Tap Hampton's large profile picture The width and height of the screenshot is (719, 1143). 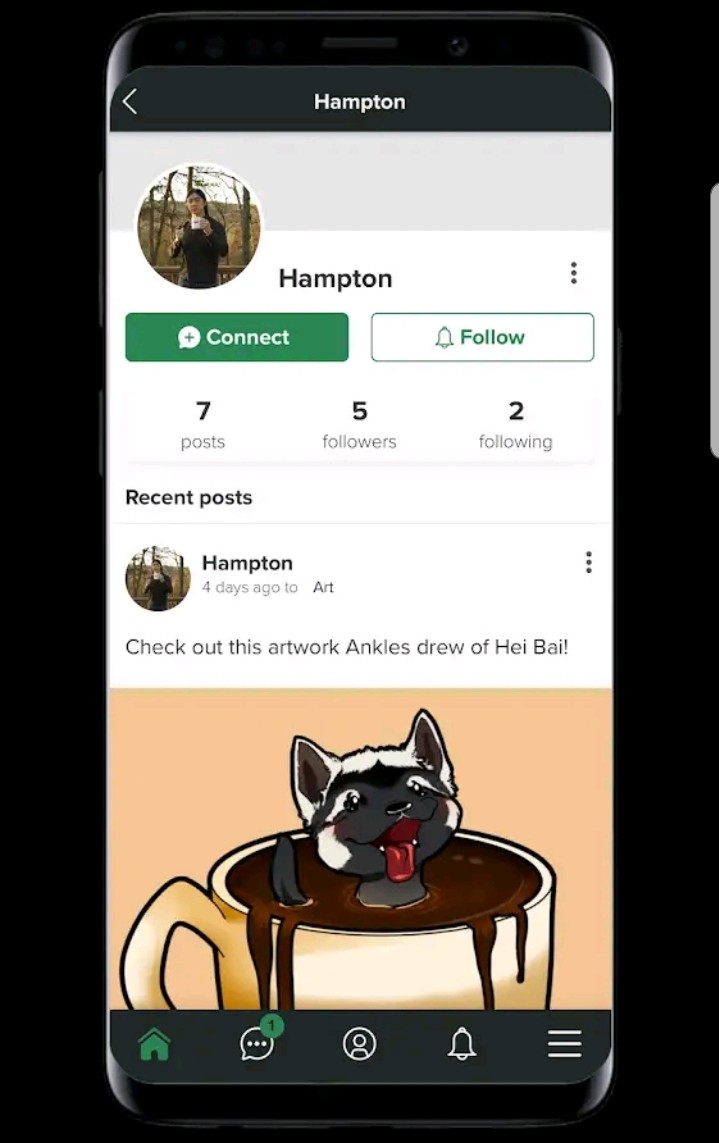[199, 227]
